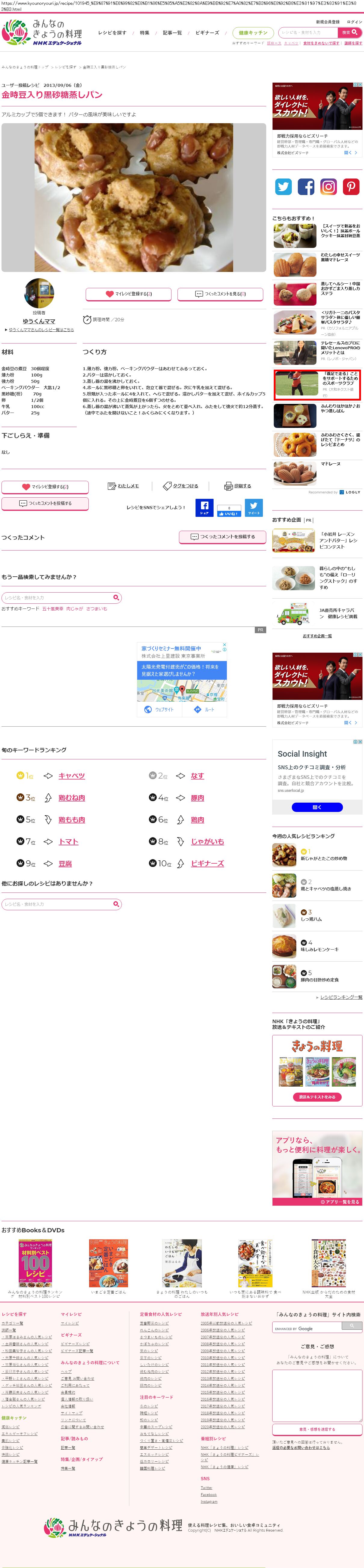Viewport: 364px width, 1568px height.
Task: Open the 黒糖マドレーヌ recommended recipe
Action: pos(340,258)
